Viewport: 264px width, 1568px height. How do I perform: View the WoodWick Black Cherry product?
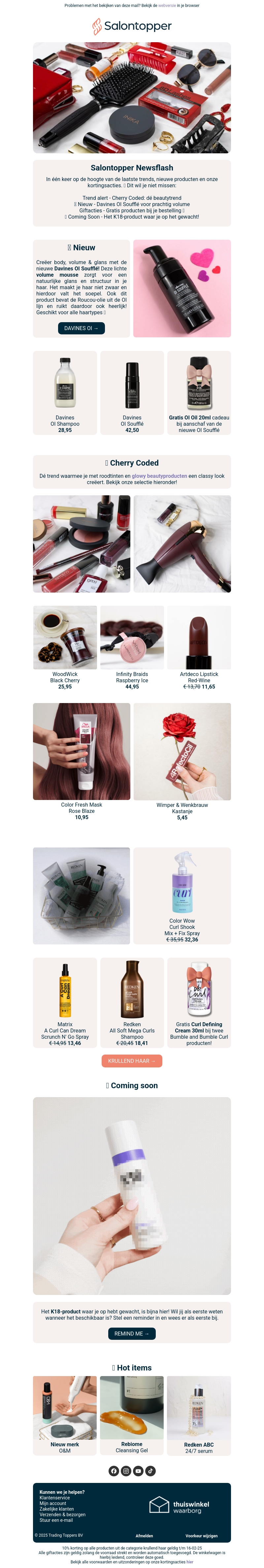coord(65,648)
